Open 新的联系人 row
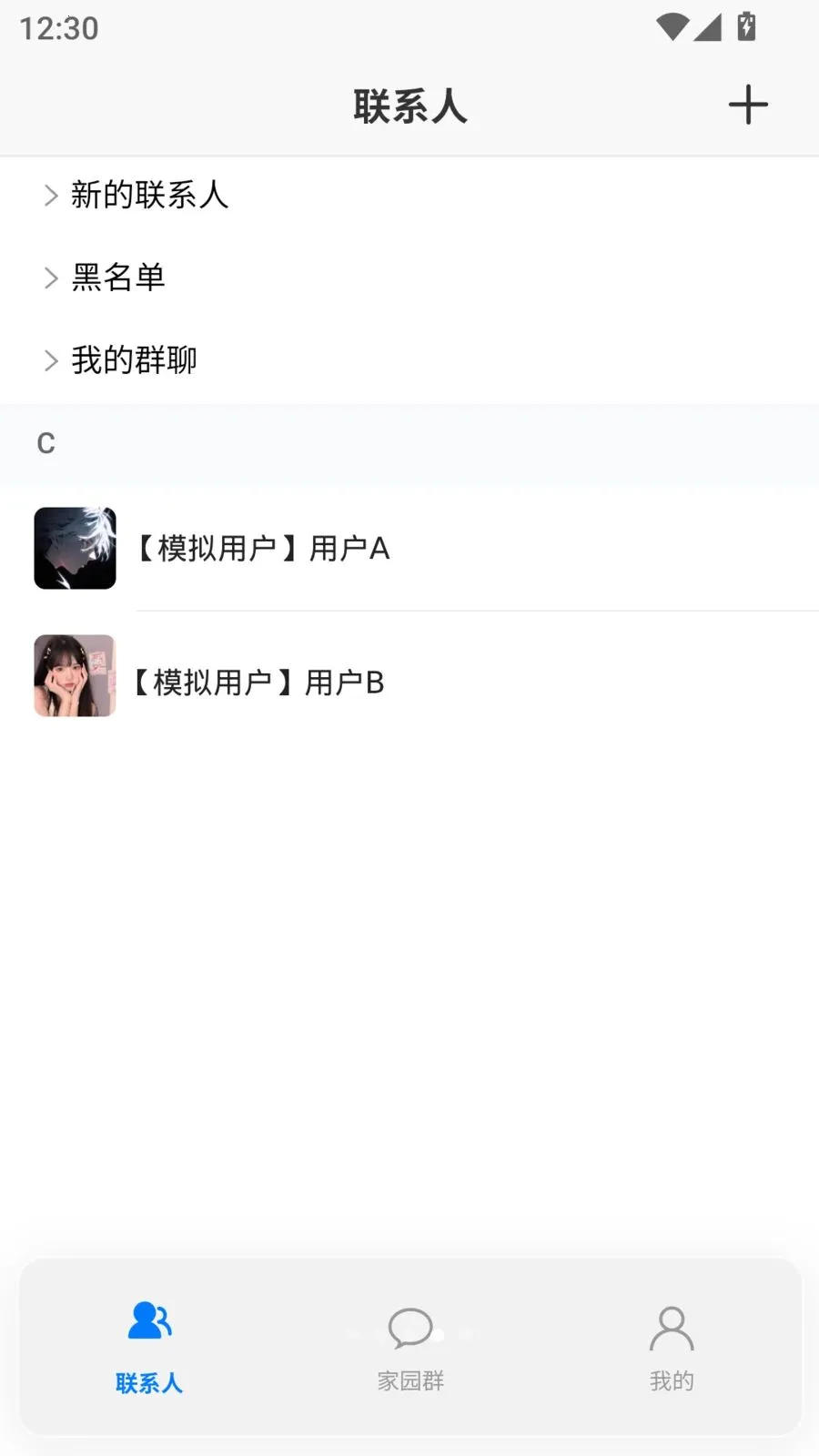The height and width of the screenshot is (1456, 819). [409, 195]
